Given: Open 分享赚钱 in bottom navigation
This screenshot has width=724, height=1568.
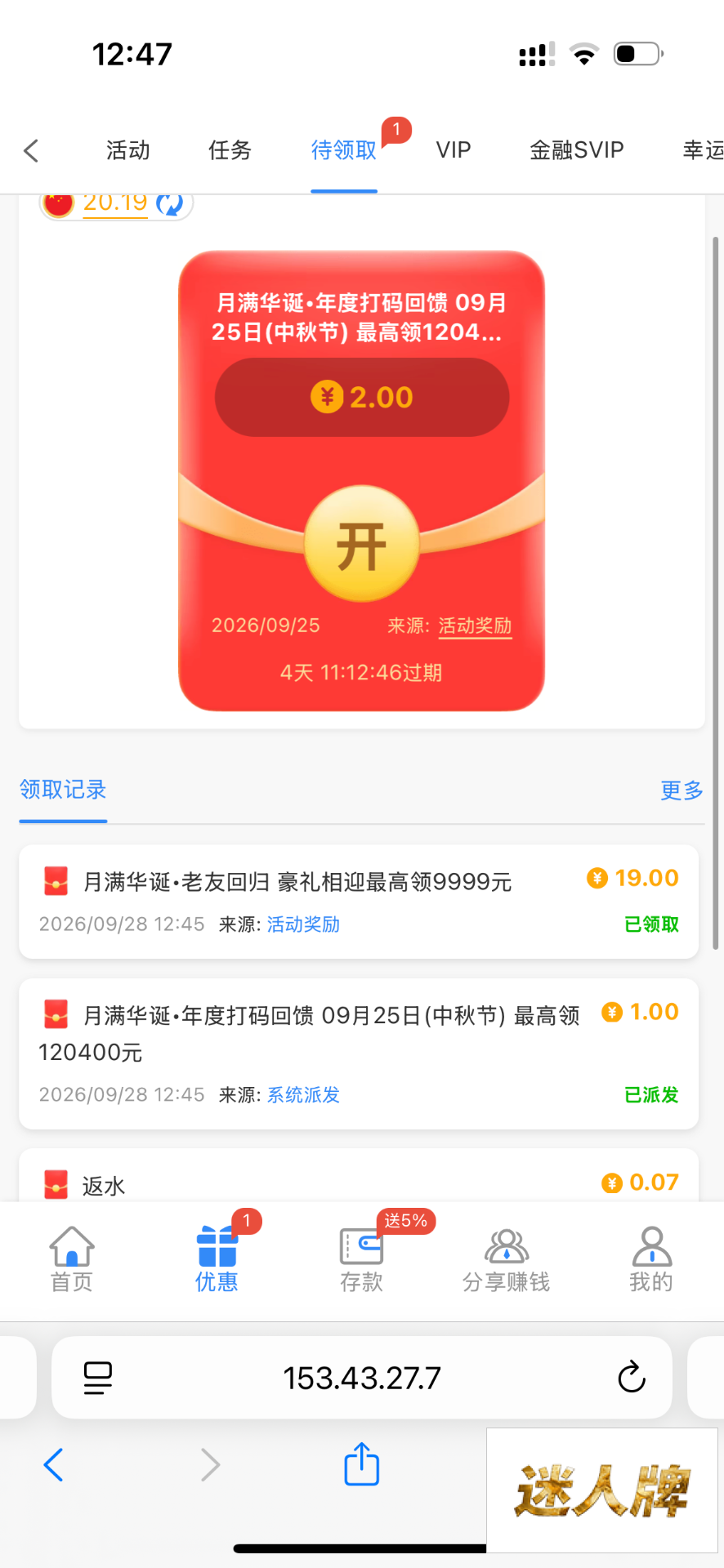Looking at the screenshot, I should [x=507, y=1259].
